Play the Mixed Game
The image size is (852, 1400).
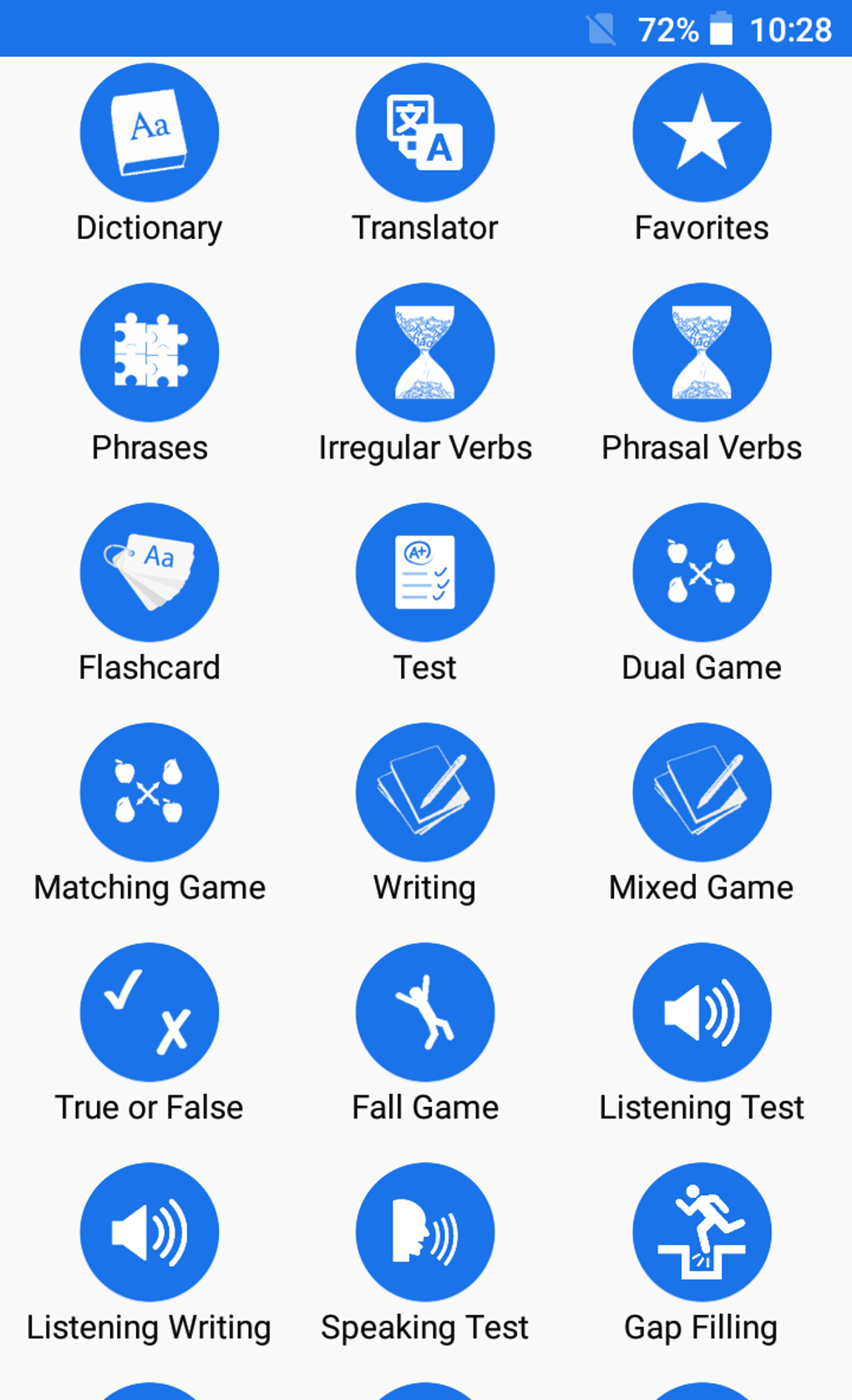pyautogui.click(x=702, y=792)
